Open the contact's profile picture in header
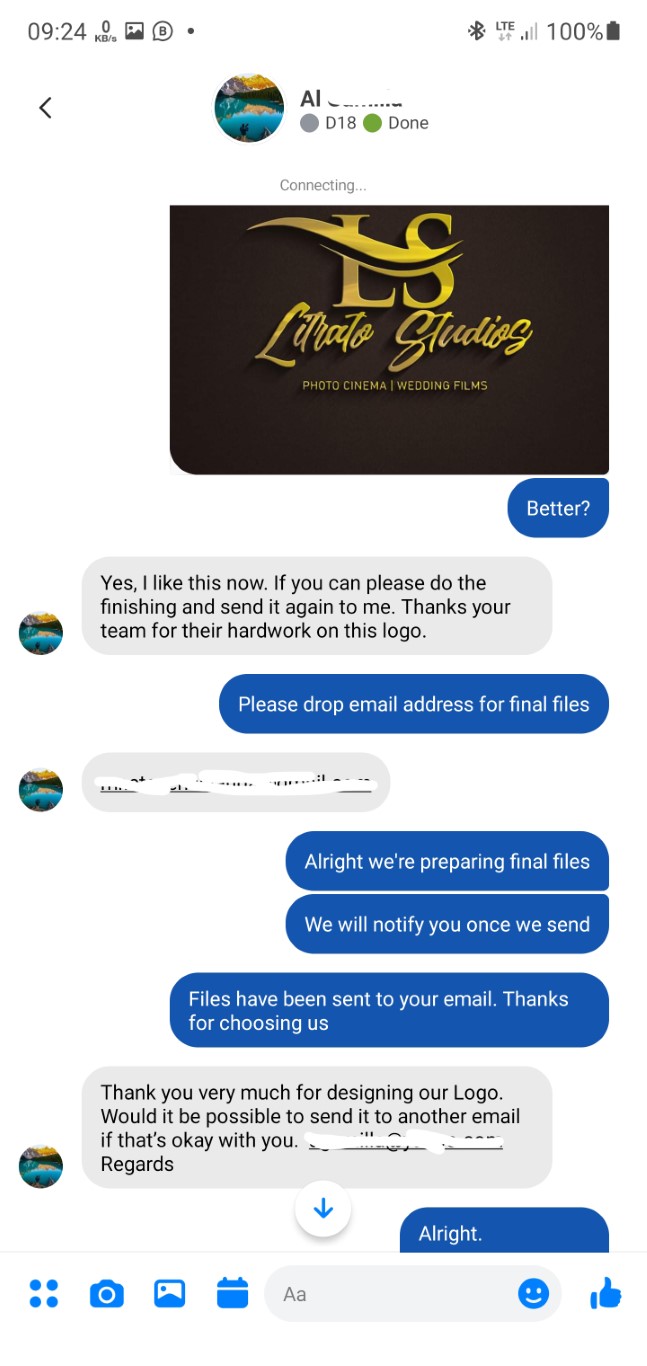Viewport: 647px width, 1366px height. point(249,108)
